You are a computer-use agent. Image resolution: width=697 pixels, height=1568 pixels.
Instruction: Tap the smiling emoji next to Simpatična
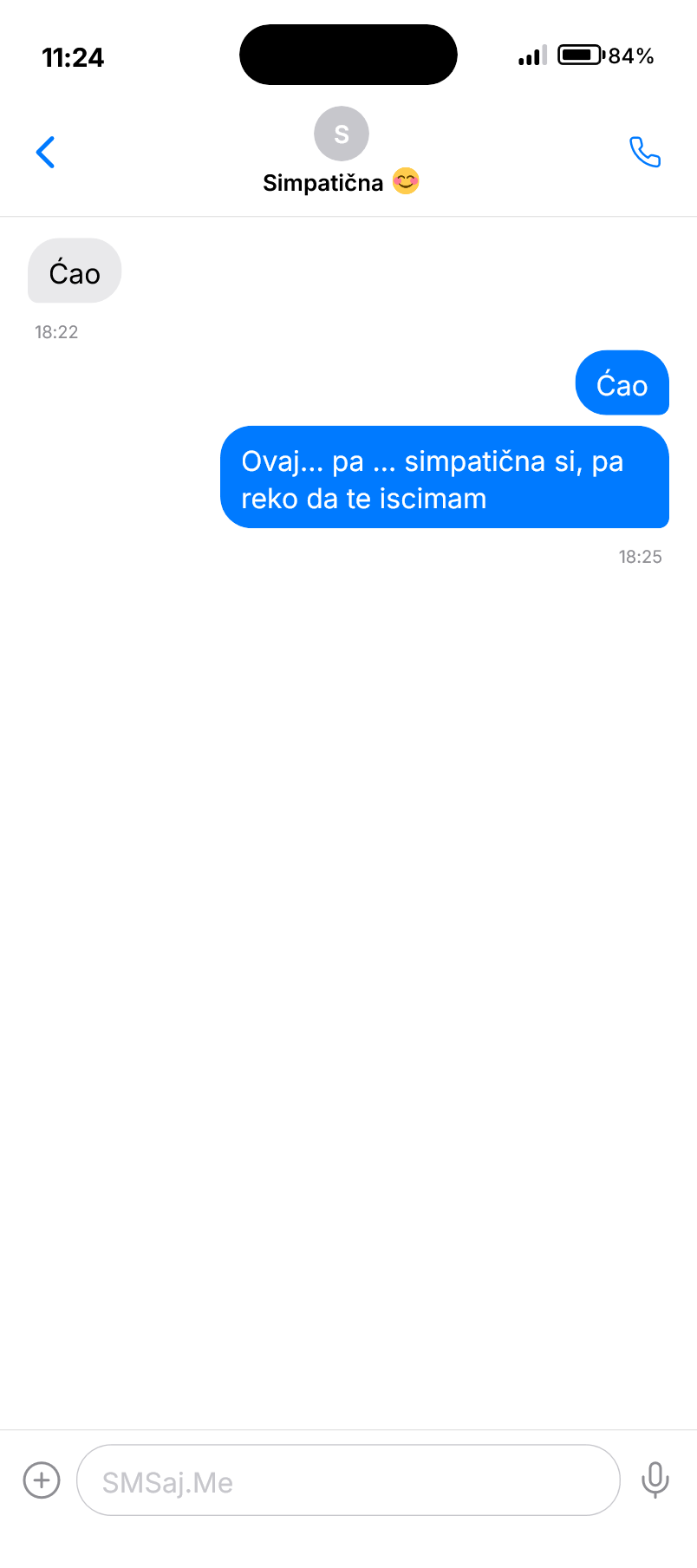pyautogui.click(x=405, y=181)
